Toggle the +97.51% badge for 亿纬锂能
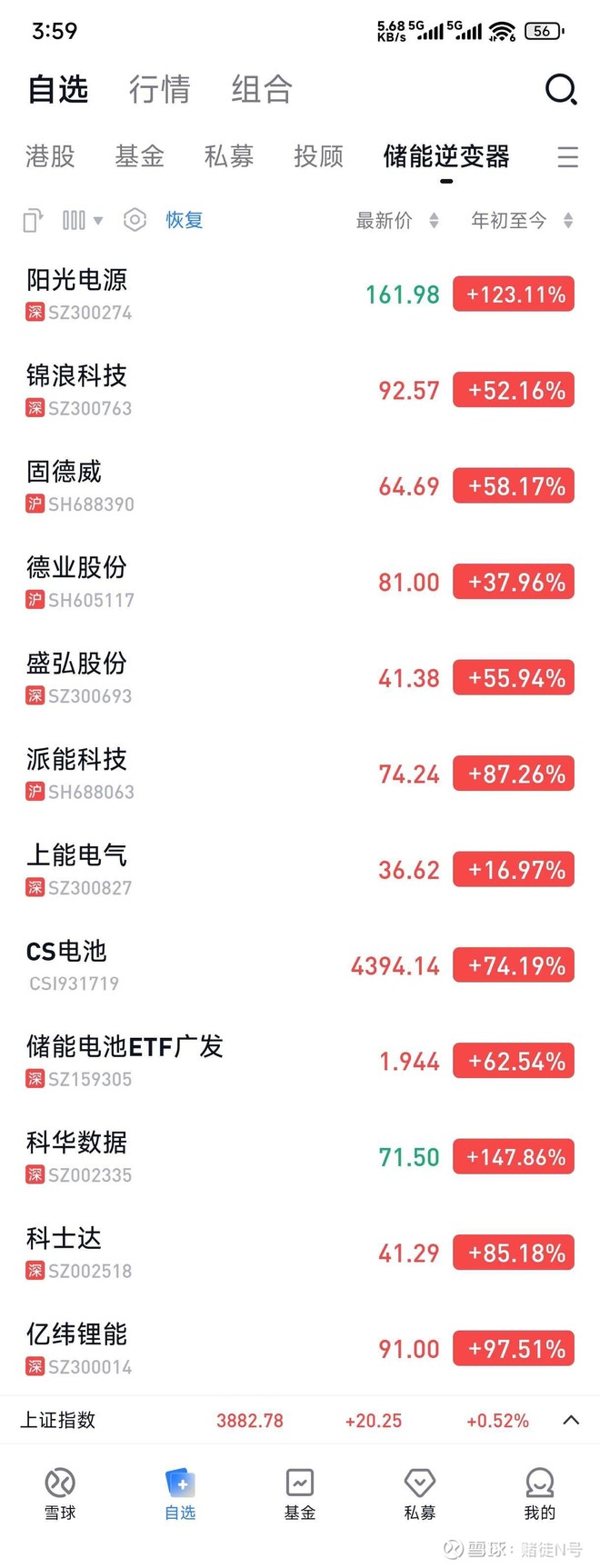The width and height of the screenshot is (600, 1568). tap(514, 1348)
